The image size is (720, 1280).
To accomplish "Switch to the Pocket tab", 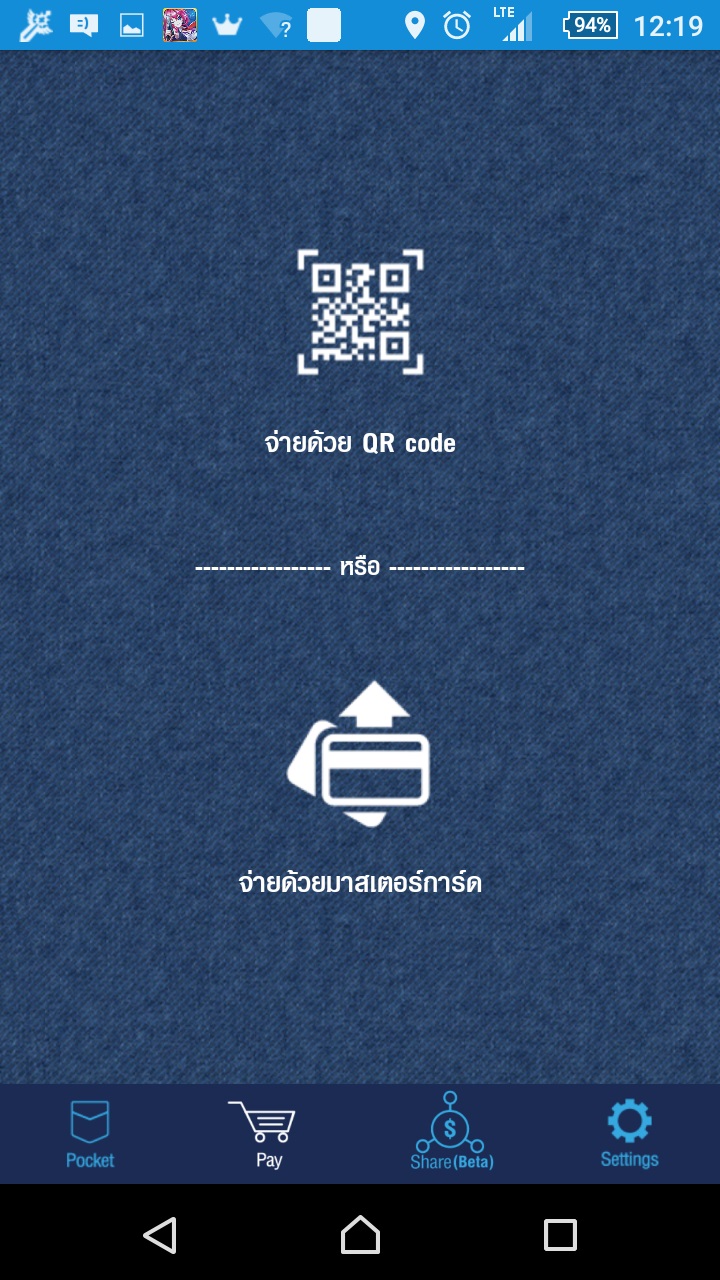I will 90,1134.
